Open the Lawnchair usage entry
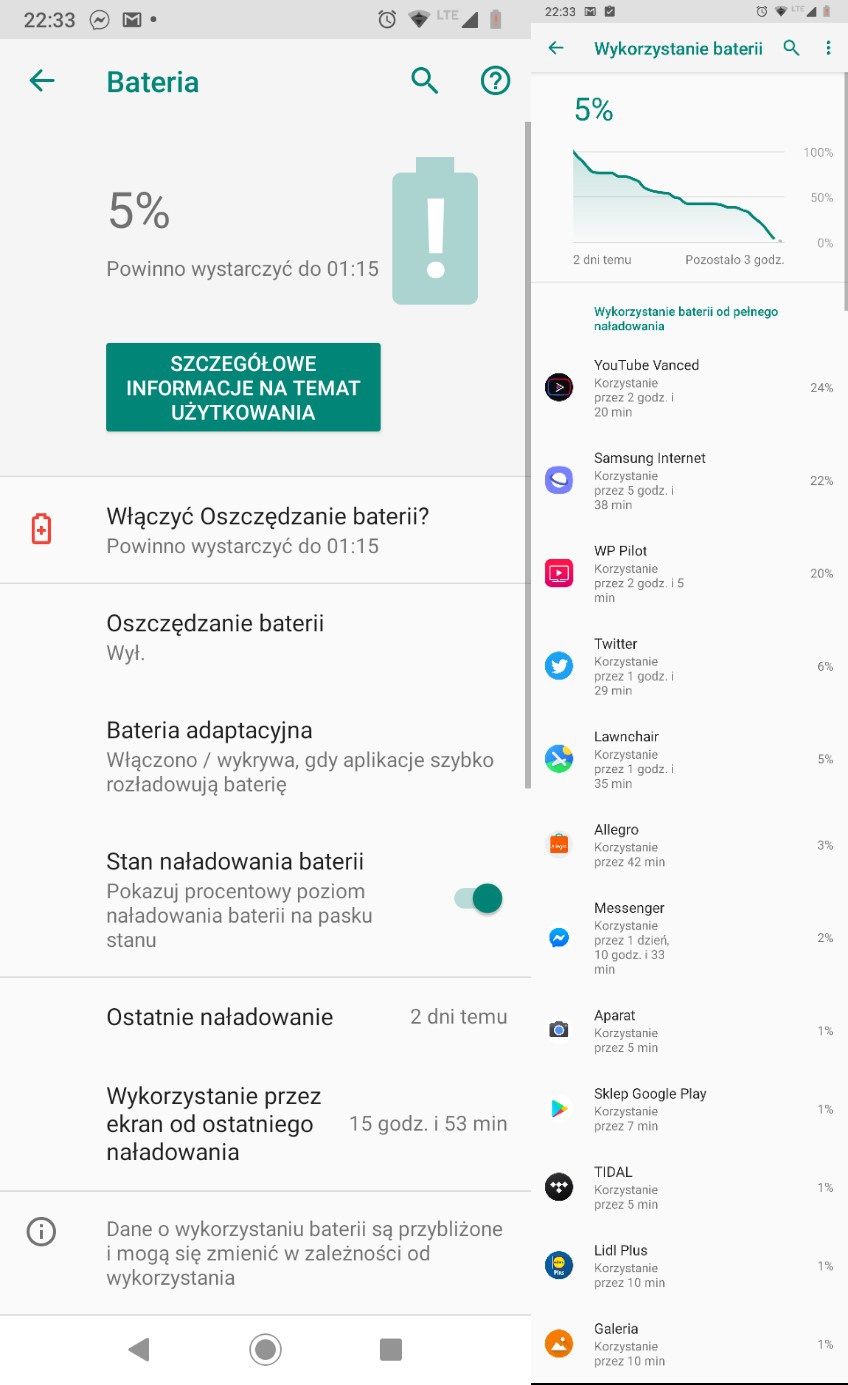848x1385 pixels. (688, 759)
